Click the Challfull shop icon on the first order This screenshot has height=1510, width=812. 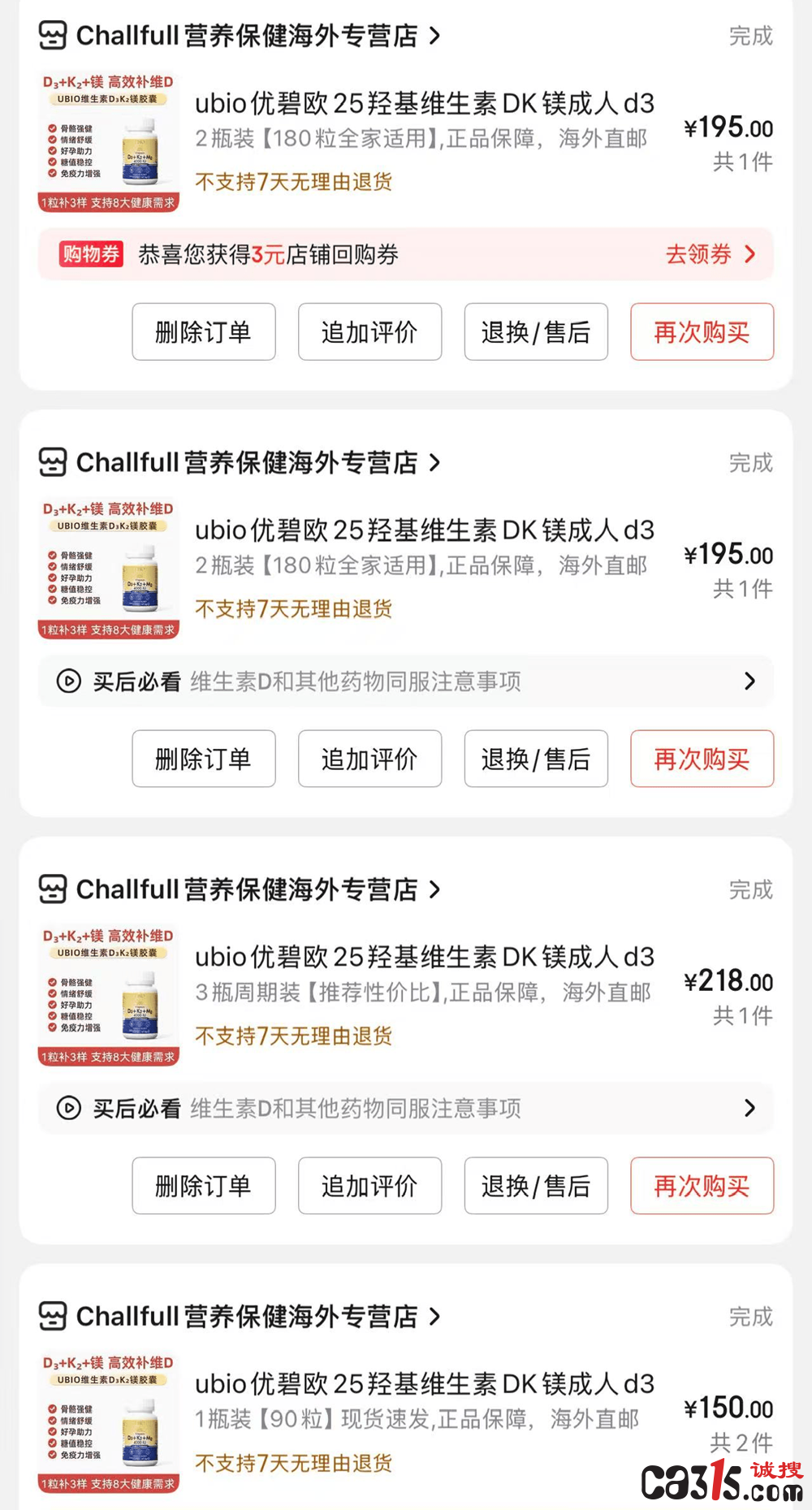tap(51, 36)
